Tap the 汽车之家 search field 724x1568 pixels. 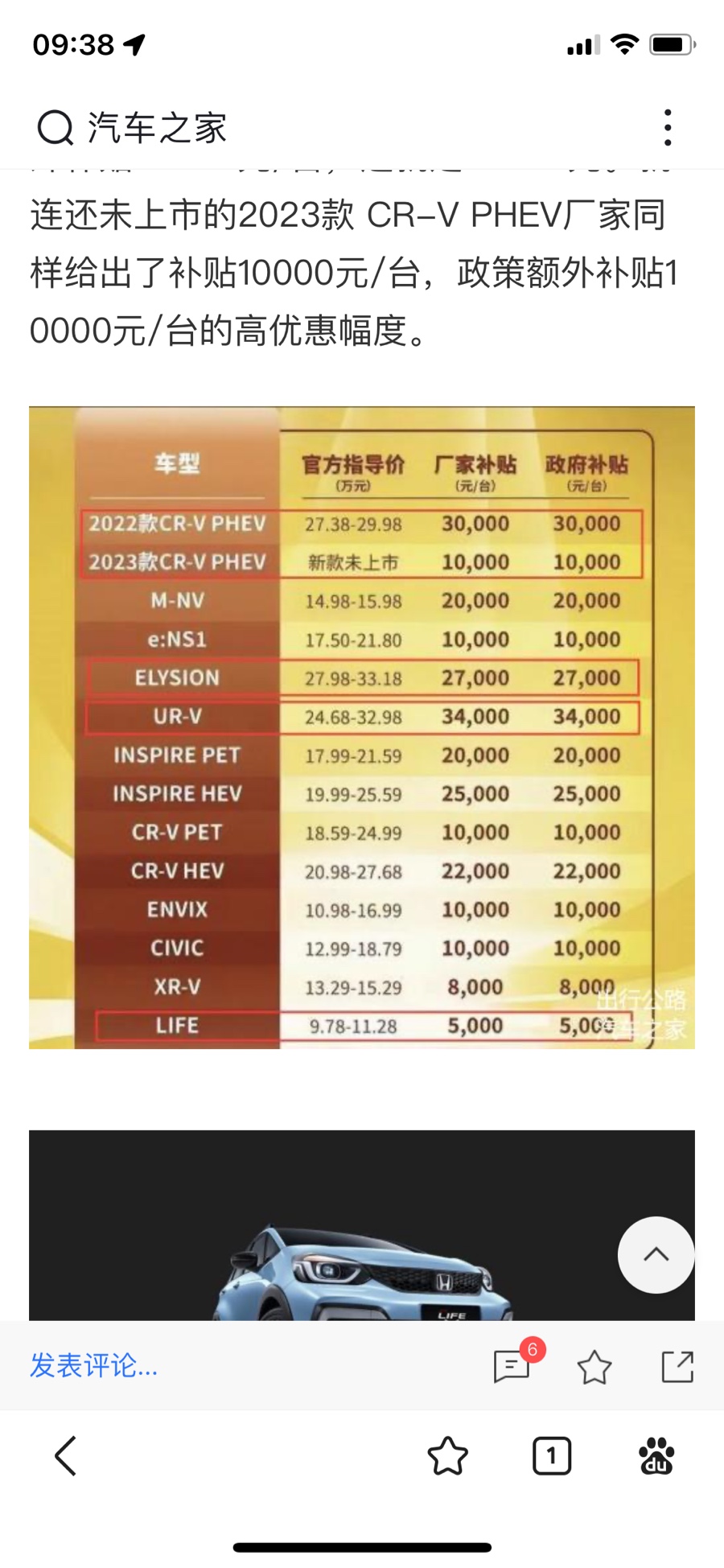(322, 128)
